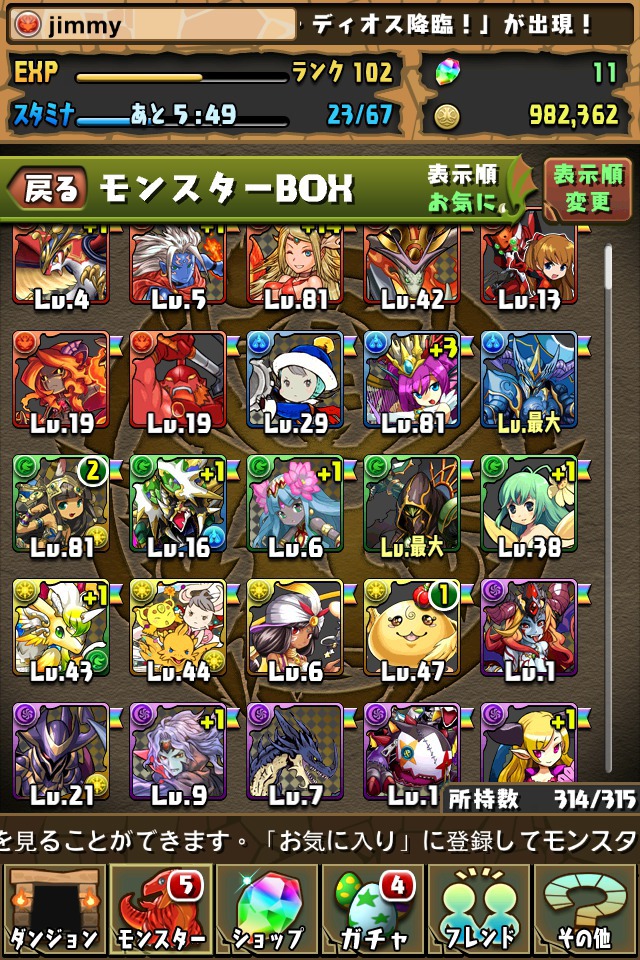
Task: Open the dark knight monster at Lv.21
Action: pyautogui.click(x=61, y=751)
